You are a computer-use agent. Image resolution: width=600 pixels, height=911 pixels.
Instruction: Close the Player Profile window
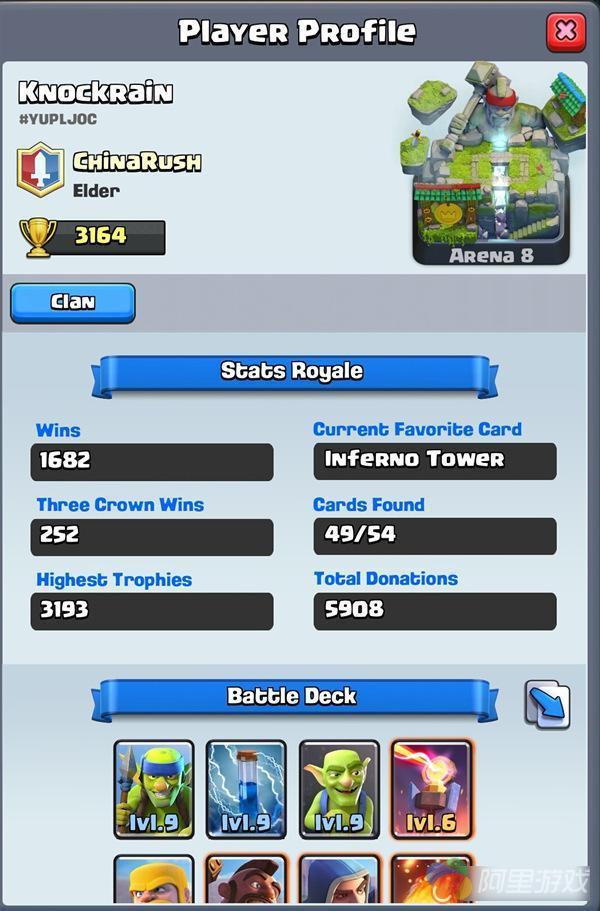(566, 31)
